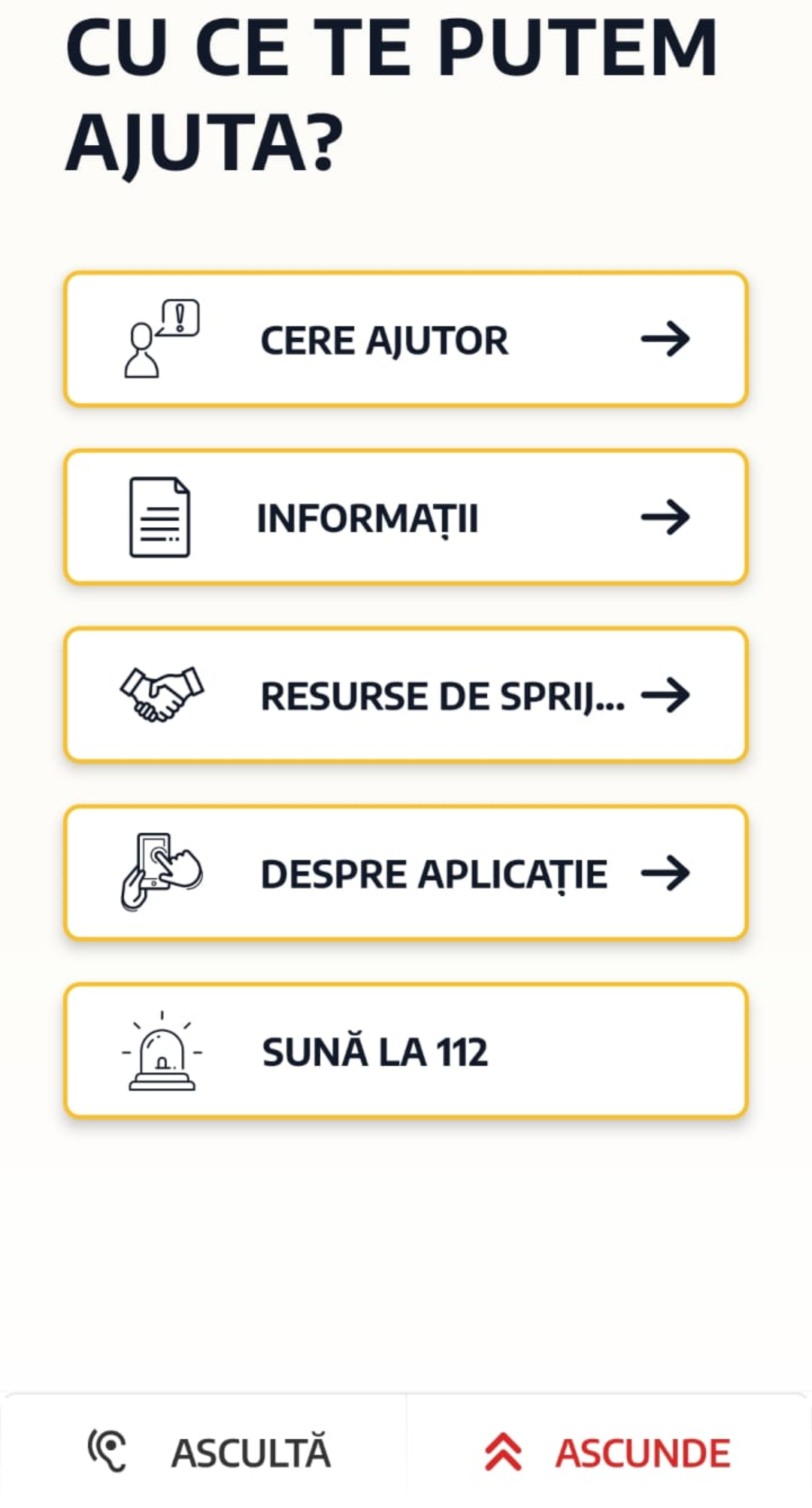812x1508 pixels.
Task: Tap Sună la 112 emergency call
Action: point(406,1051)
